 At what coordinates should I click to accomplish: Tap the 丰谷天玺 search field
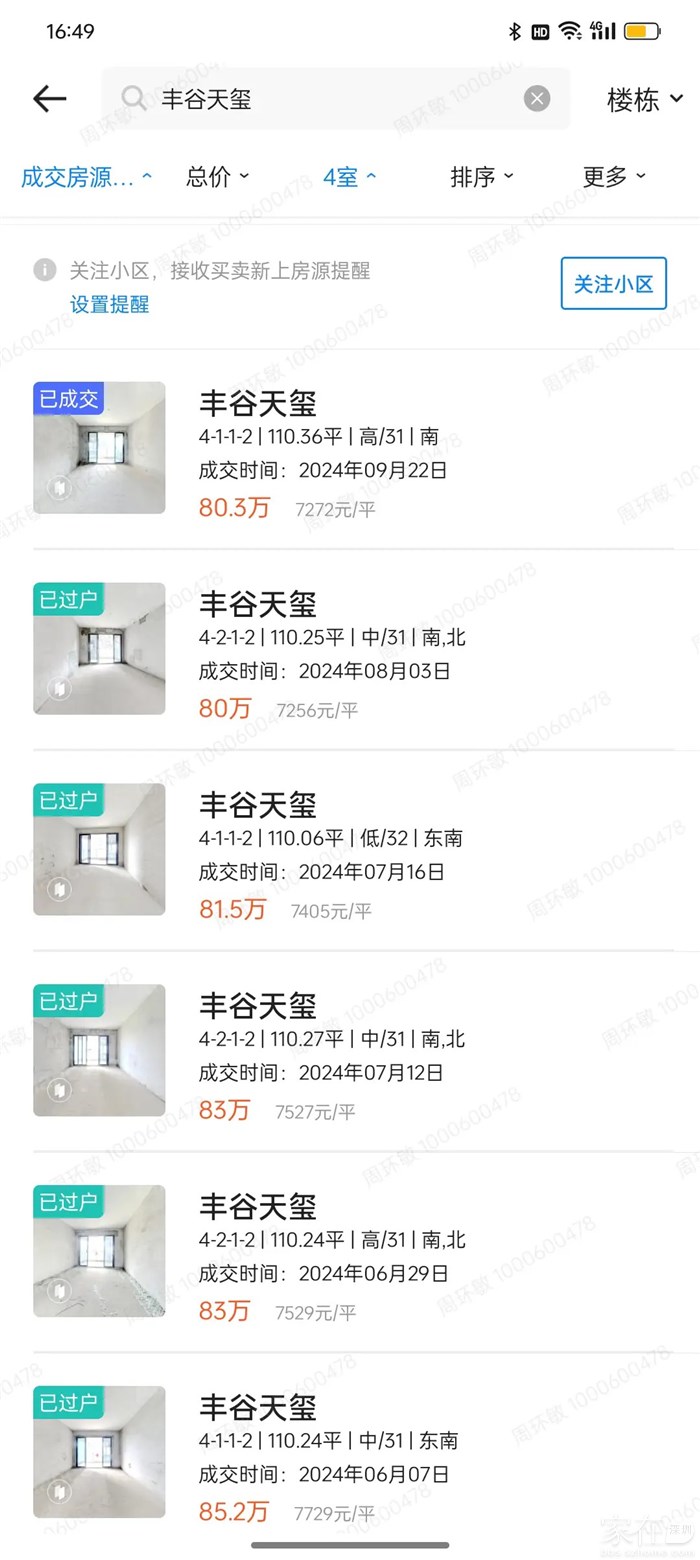pyautogui.click(x=330, y=98)
